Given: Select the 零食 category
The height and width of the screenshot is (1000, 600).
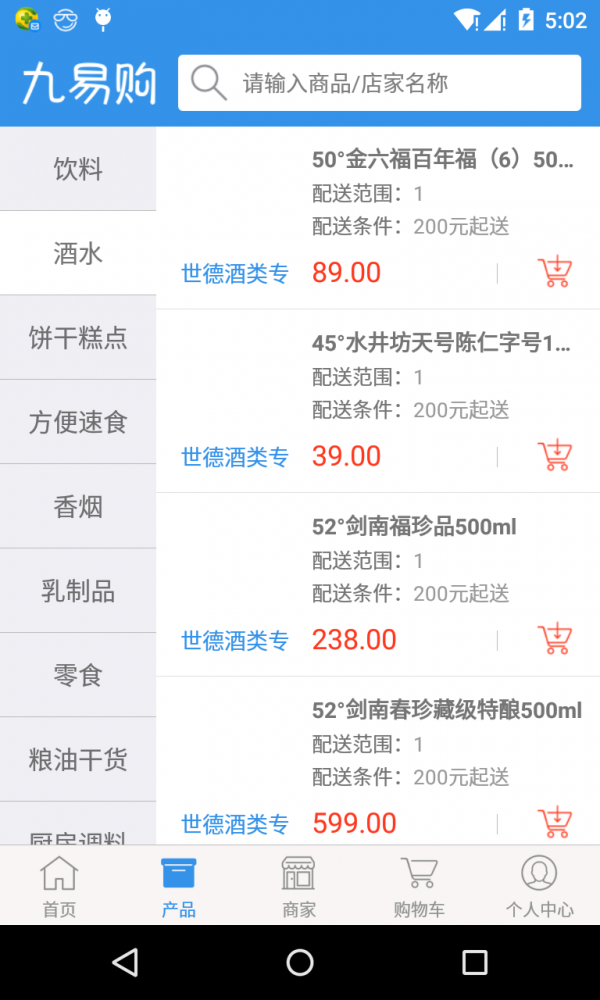Looking at the screenshot, I should 78,675.
